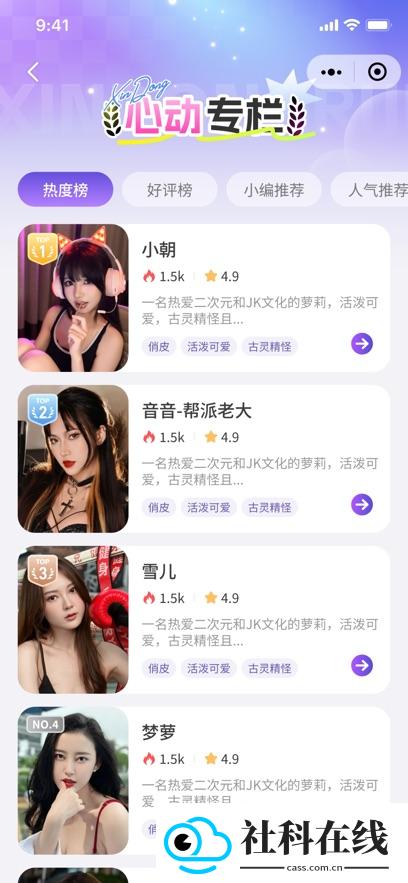Open 梦萝's profile card
This screenshot has height=883, width=408.
[x=204, y=781]
